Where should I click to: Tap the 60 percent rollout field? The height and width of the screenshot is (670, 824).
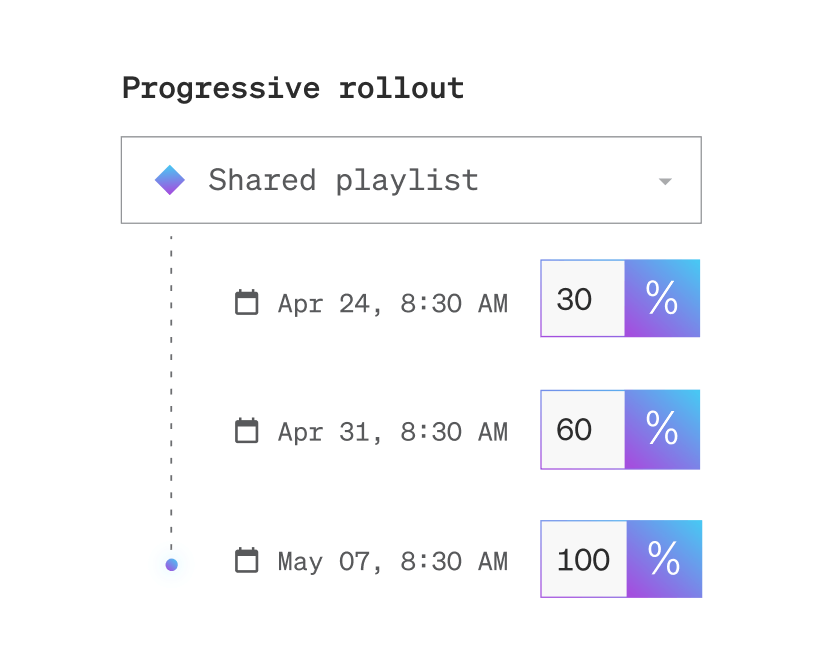pyautogui.click(x=582, y=429)
